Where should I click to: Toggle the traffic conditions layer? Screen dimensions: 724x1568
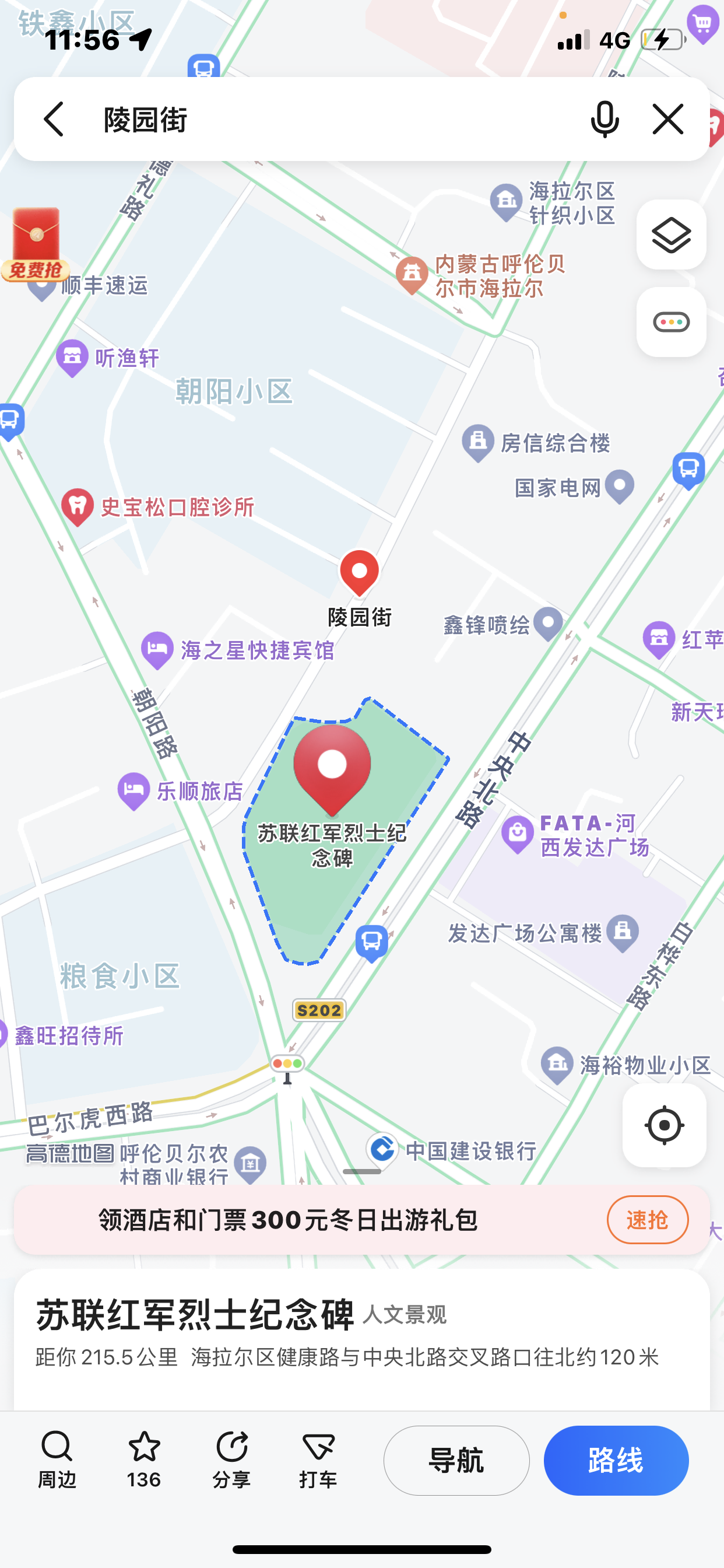[x=671, y=322]
